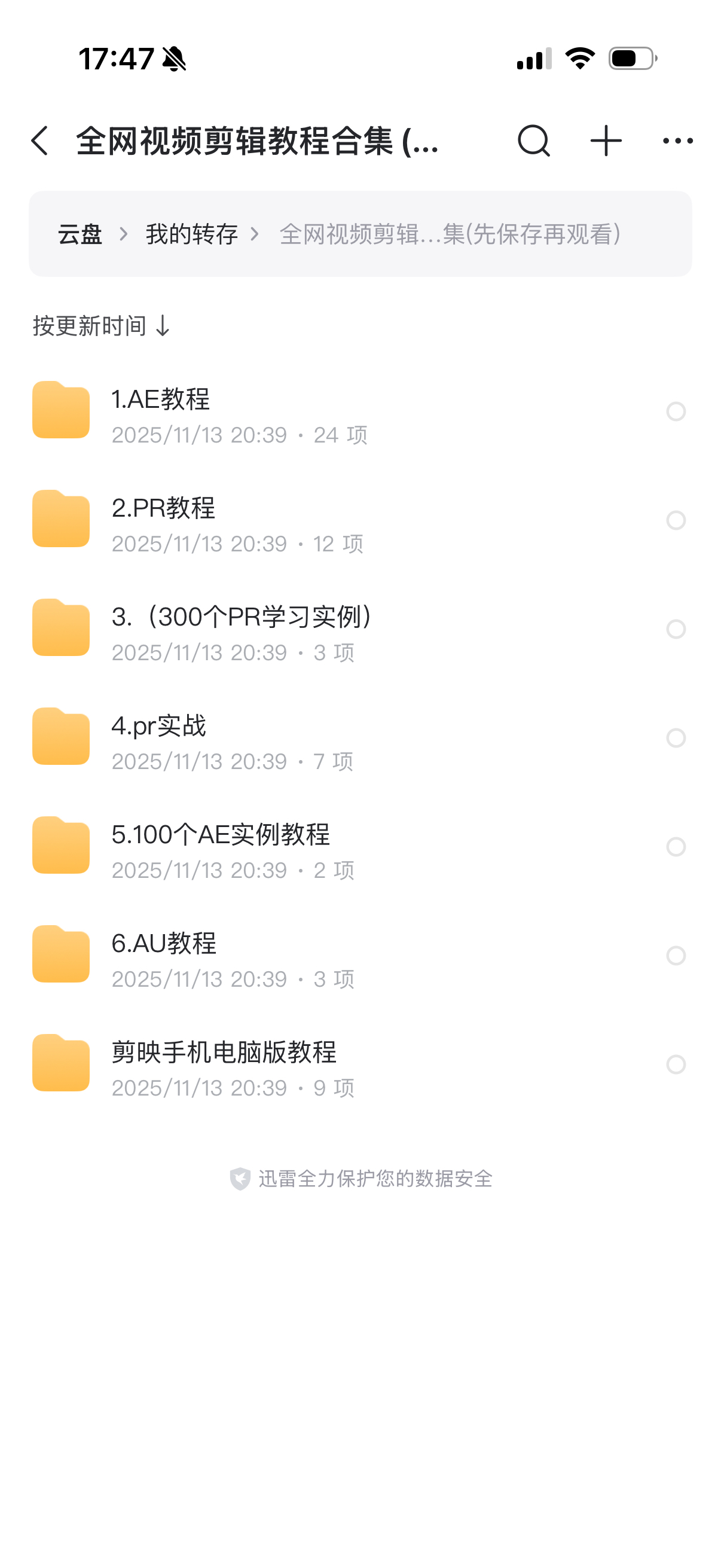Screen dimensions: 721x1568
Task: Open search in this folder
Action: pos(534,141)
